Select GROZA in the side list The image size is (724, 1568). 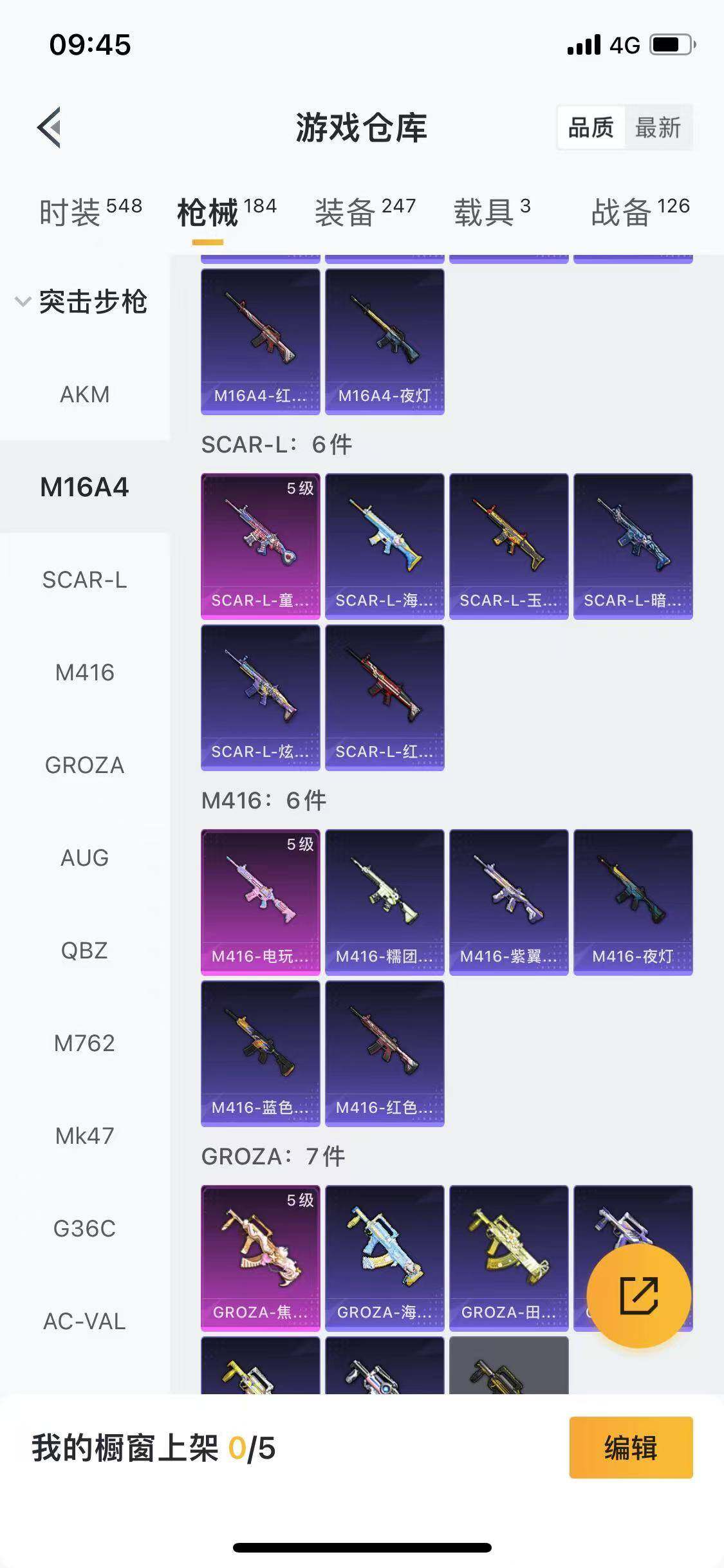click(x=84, y=765)
